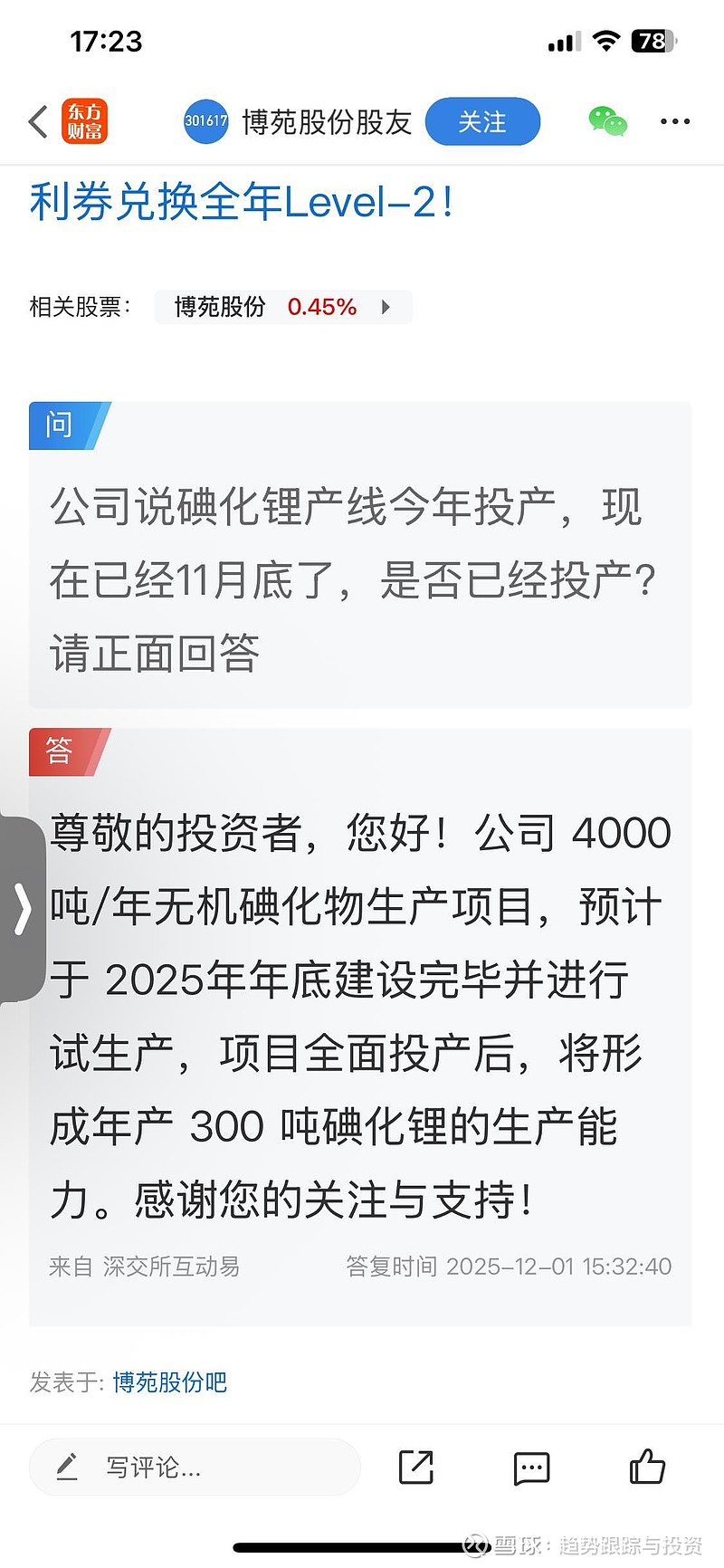Open the 301617 stock avatar icon
This screenshot has height=1568, width=724.
pos(206,120)
